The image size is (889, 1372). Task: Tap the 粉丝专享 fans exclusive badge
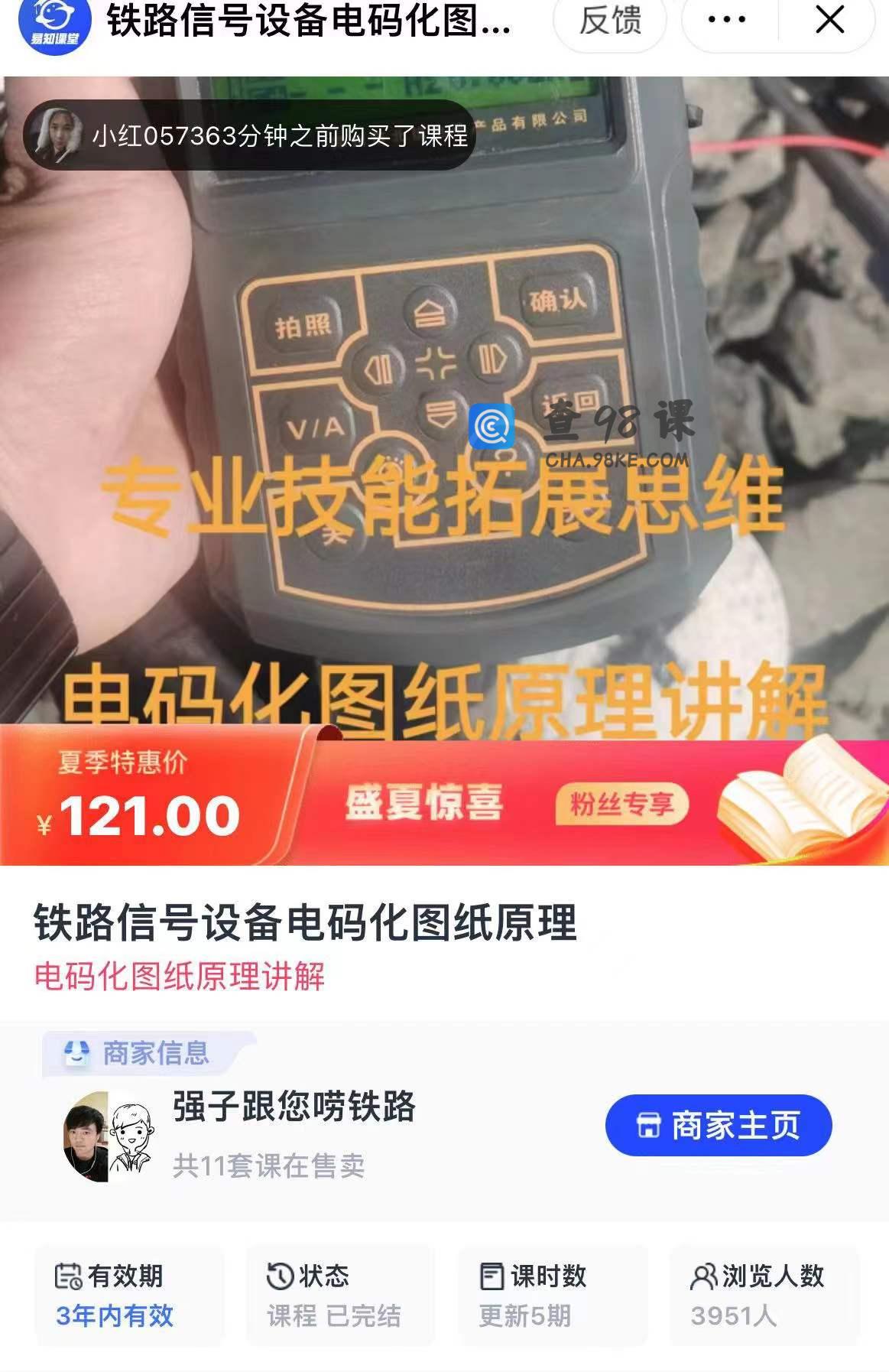[x=621, y=805]
